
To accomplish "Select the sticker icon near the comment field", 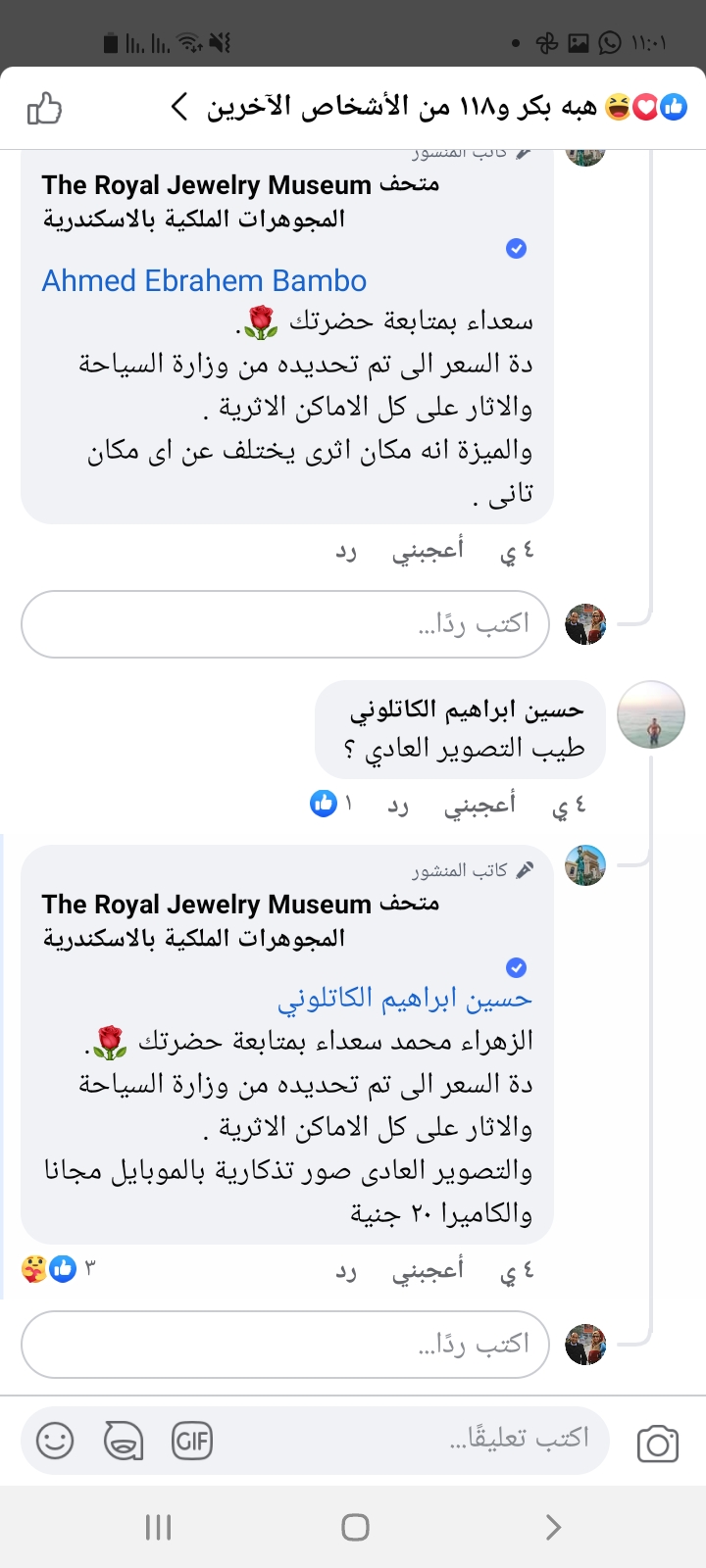I will coord(123,1441).
